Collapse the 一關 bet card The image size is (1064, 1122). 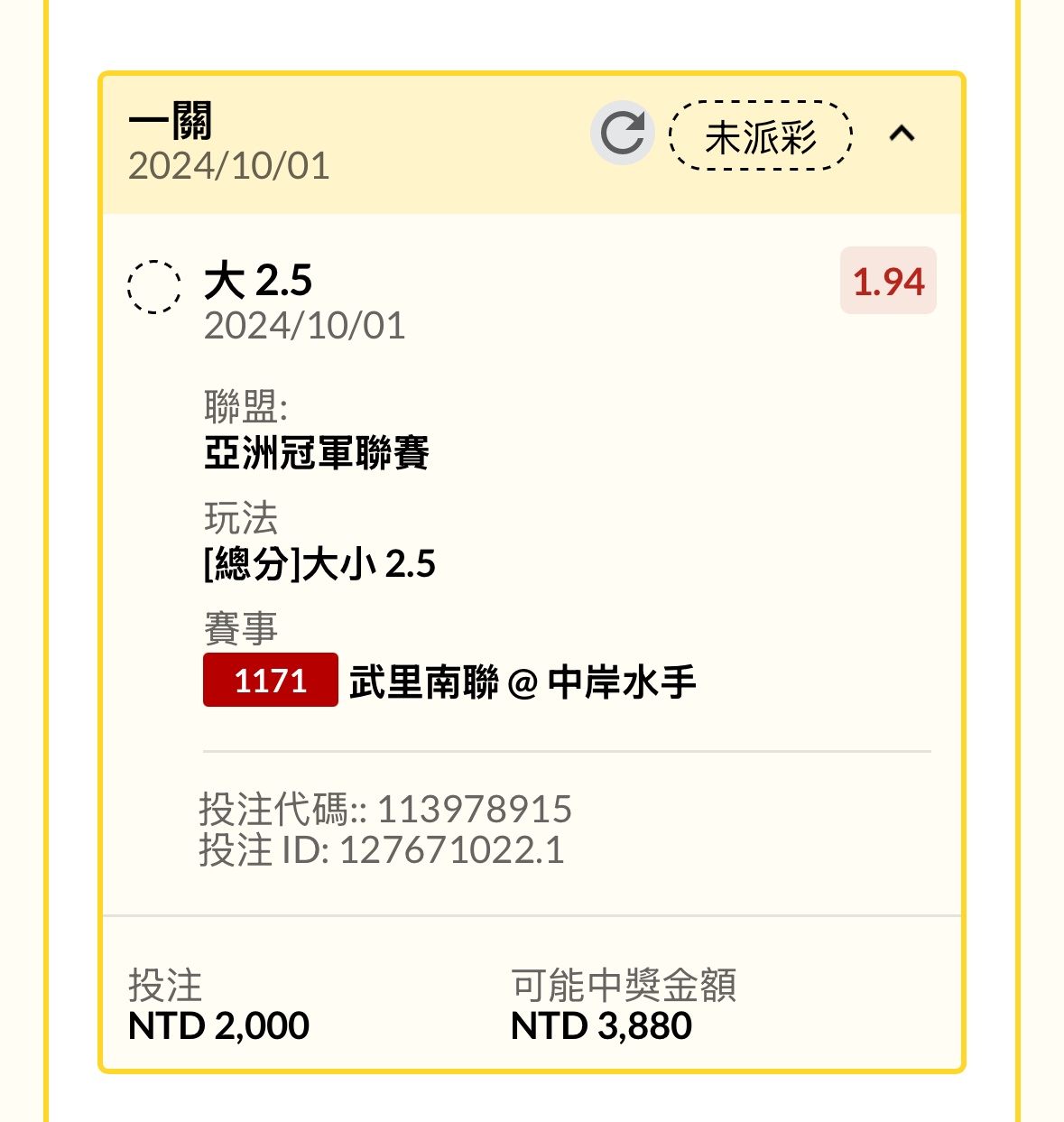point(902,134)
